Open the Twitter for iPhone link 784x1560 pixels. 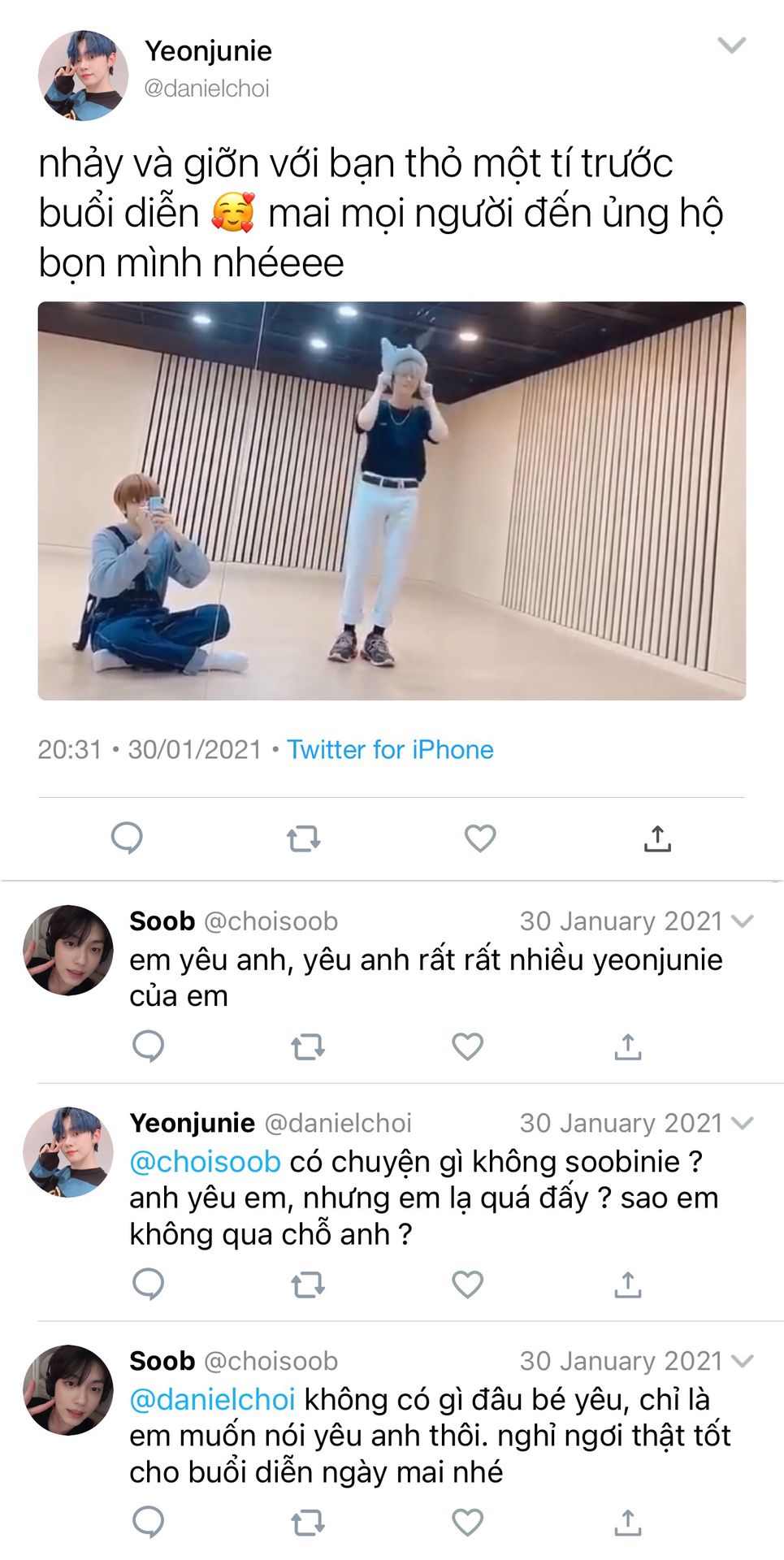point(390,749)
